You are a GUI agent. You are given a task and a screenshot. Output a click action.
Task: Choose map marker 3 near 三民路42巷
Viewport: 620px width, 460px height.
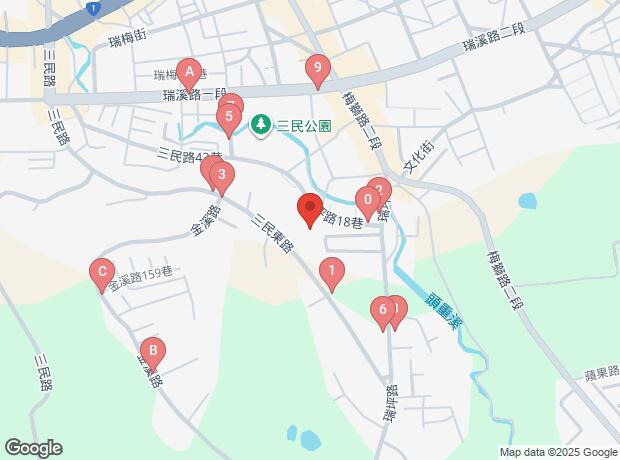pyautogui.click(x=221, y=177)
